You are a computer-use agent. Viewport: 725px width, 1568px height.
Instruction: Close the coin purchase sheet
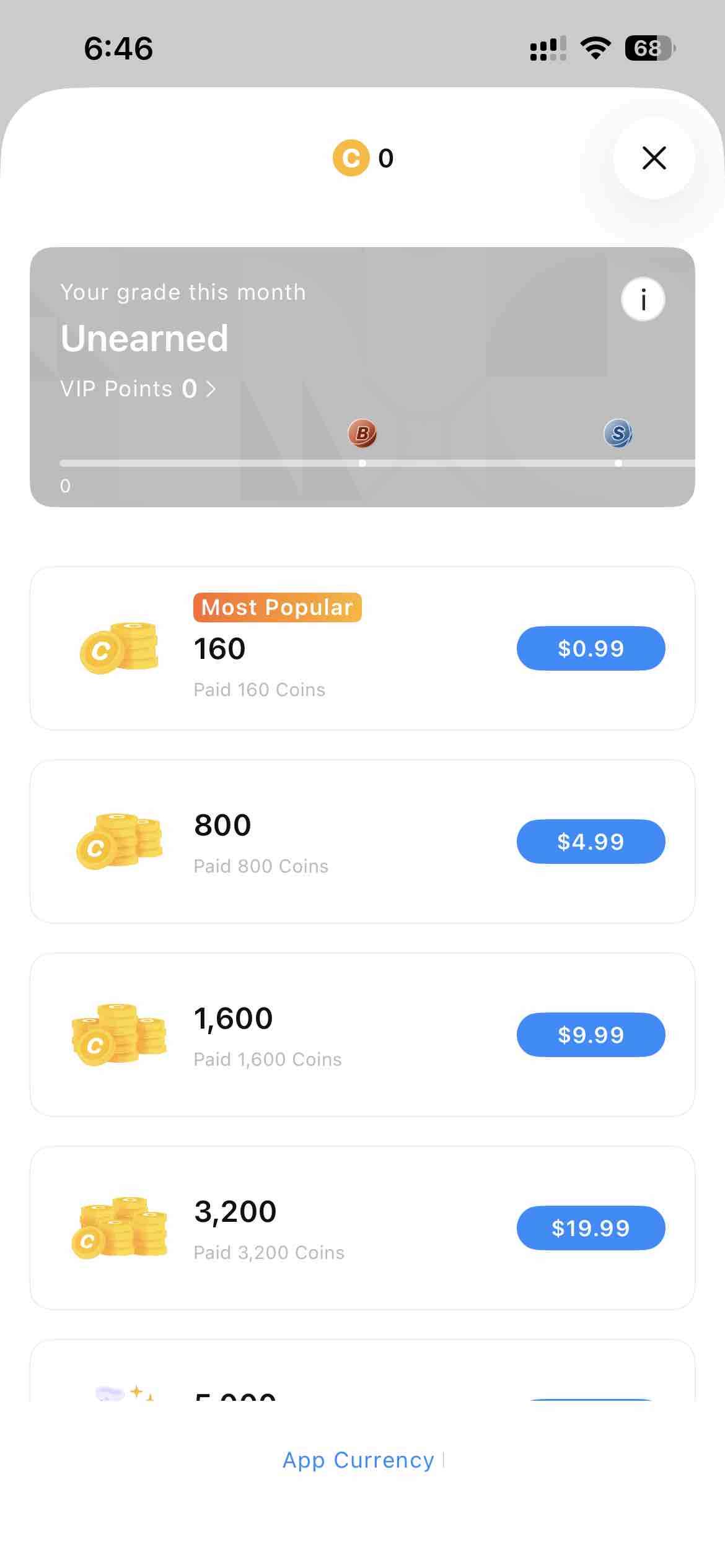point(654,158)
